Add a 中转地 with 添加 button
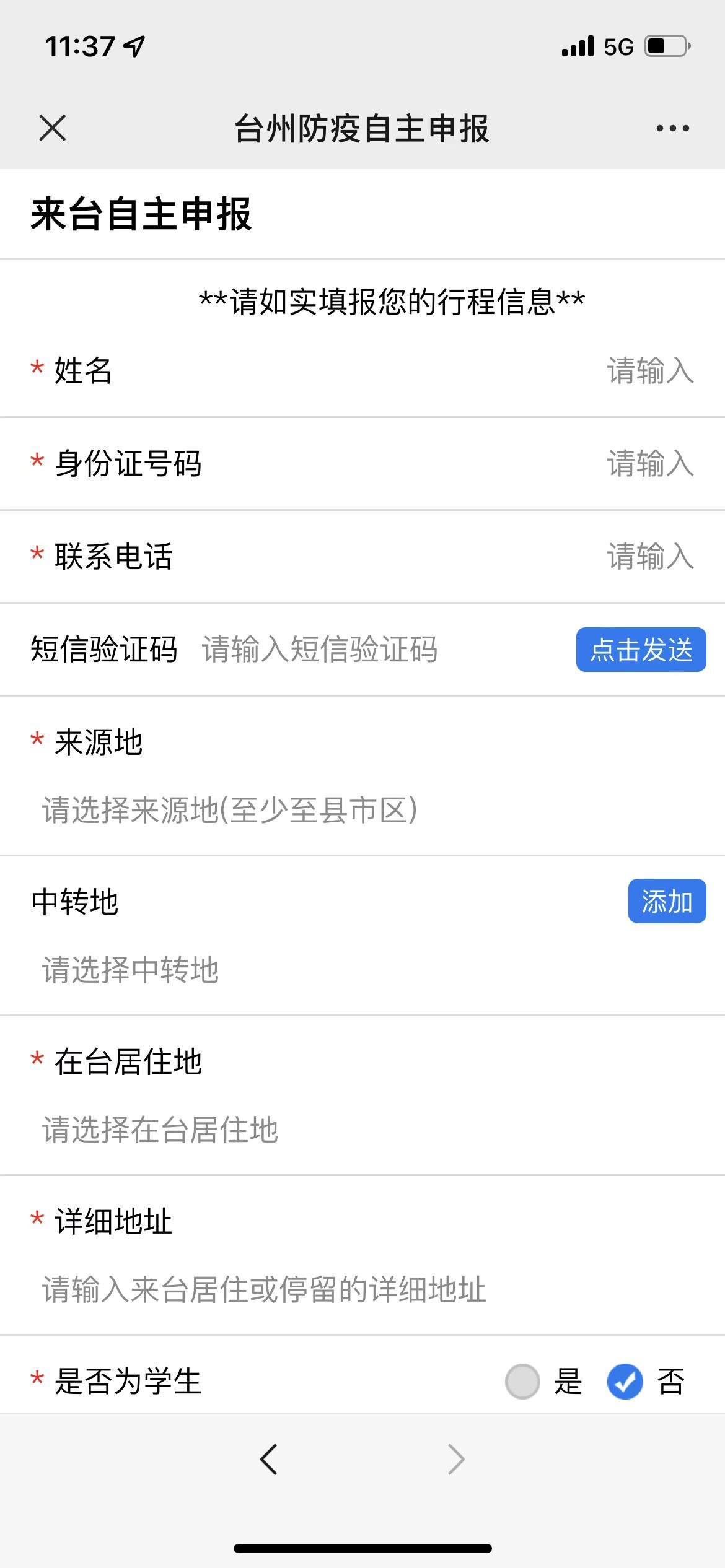The height and width of the screenshot is (1568, 725). (x=667, y=901)
